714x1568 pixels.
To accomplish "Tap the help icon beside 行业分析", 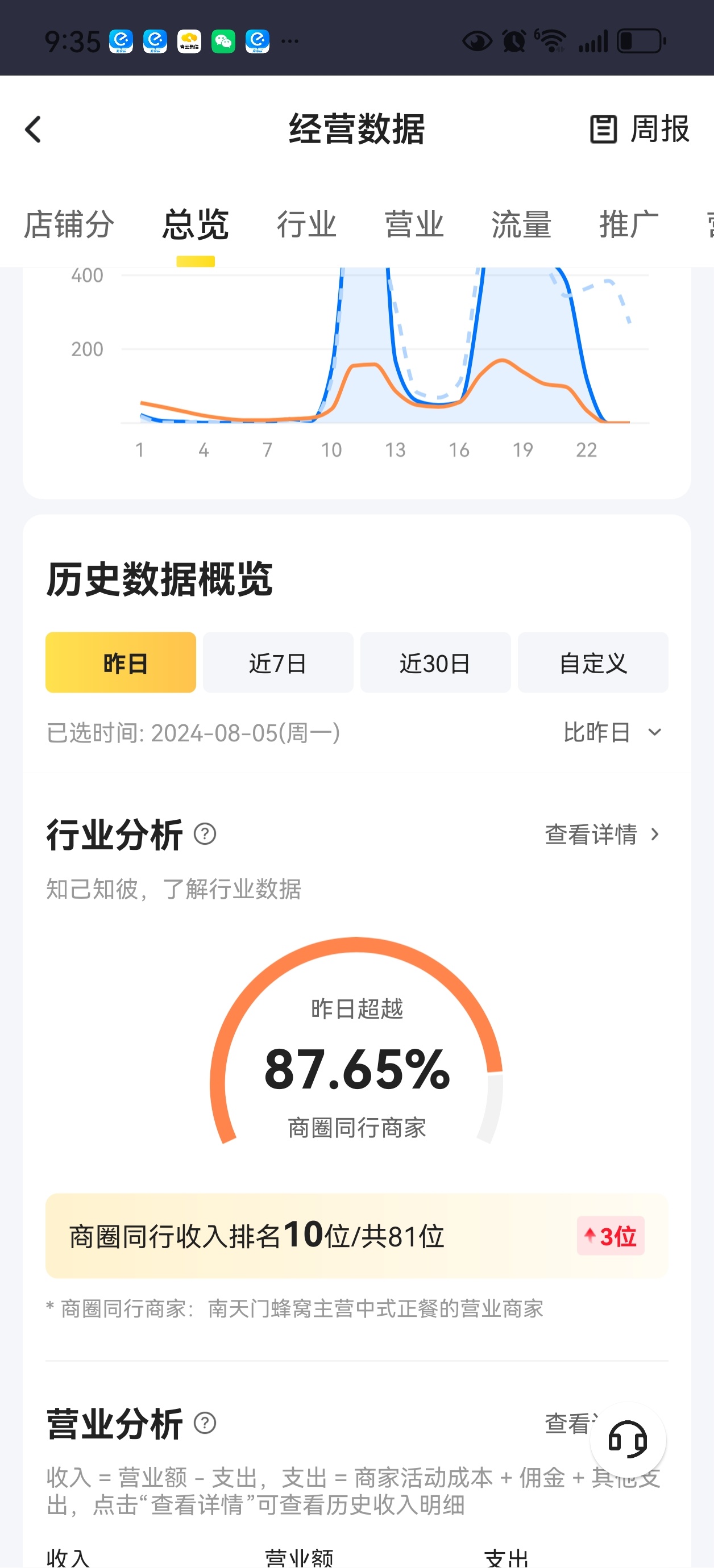I will coord(205,834).
